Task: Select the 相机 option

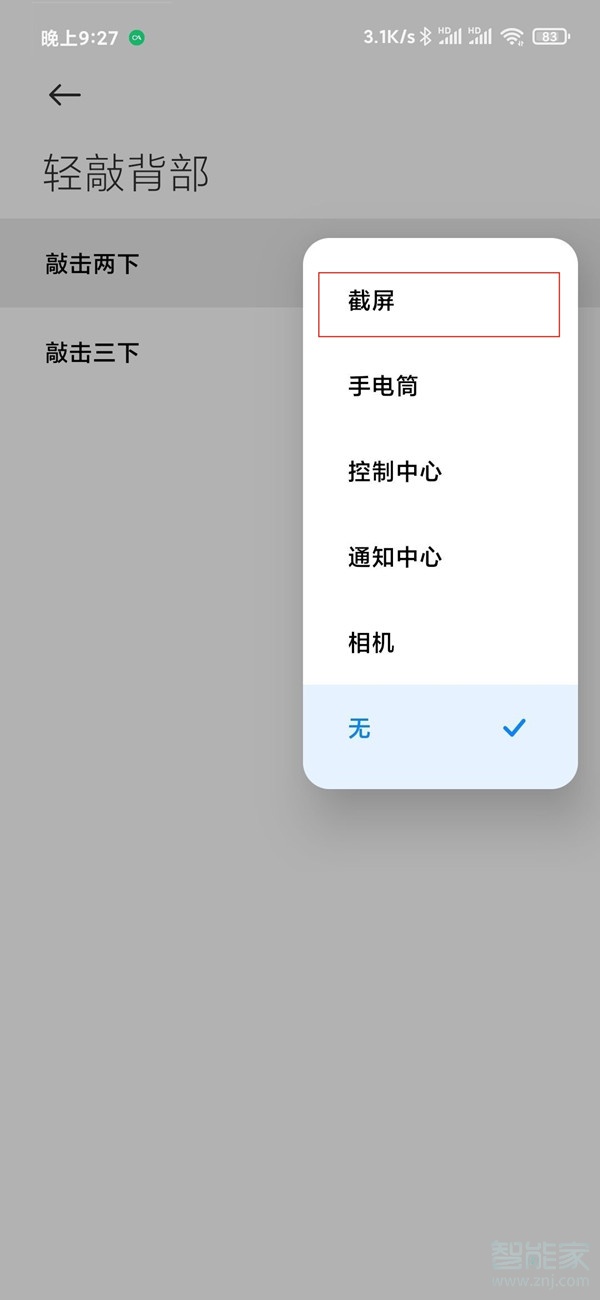Action: click(x=438, y=642)
